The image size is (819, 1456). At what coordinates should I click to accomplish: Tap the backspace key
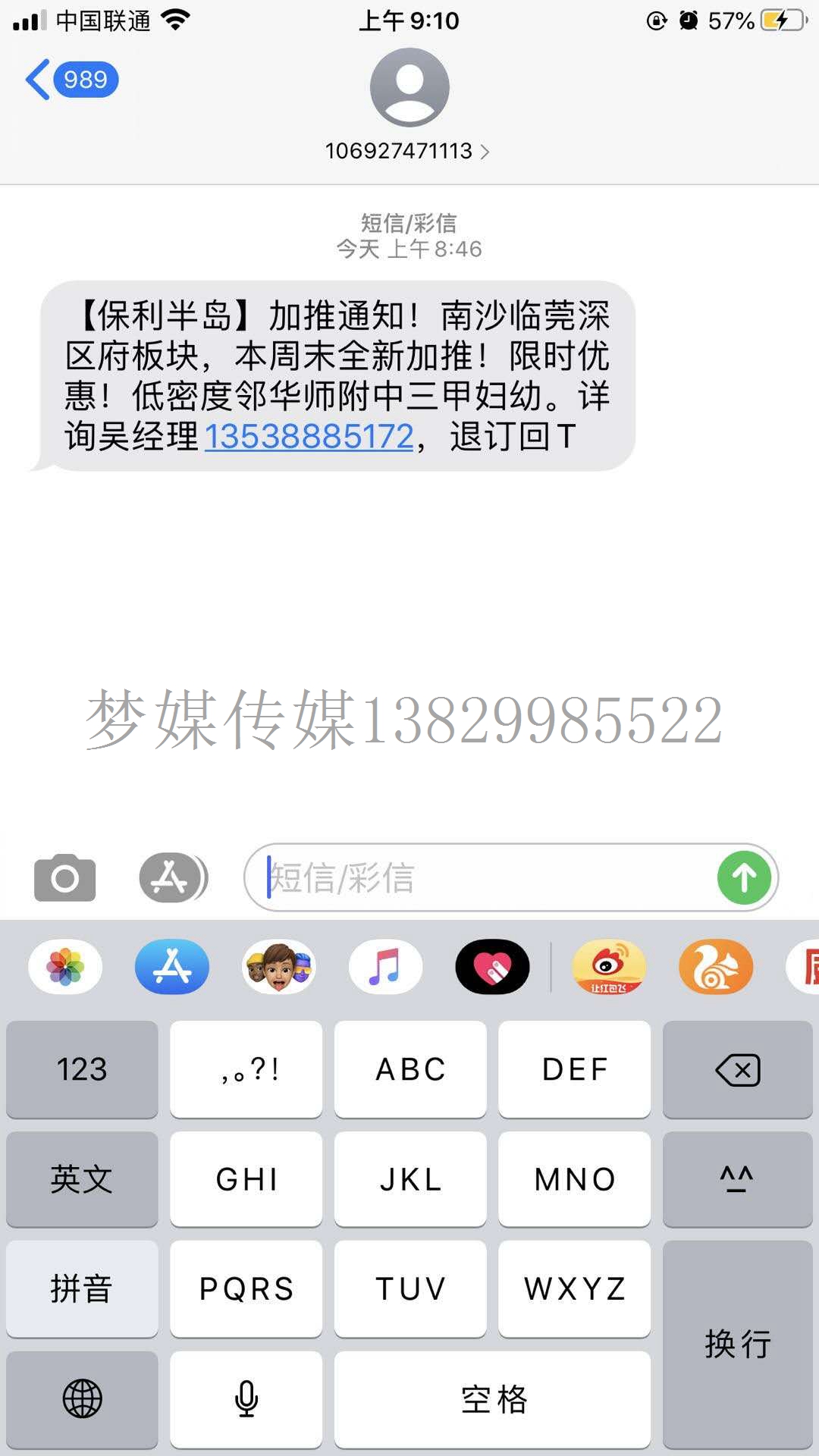(x=737, y=1069)
